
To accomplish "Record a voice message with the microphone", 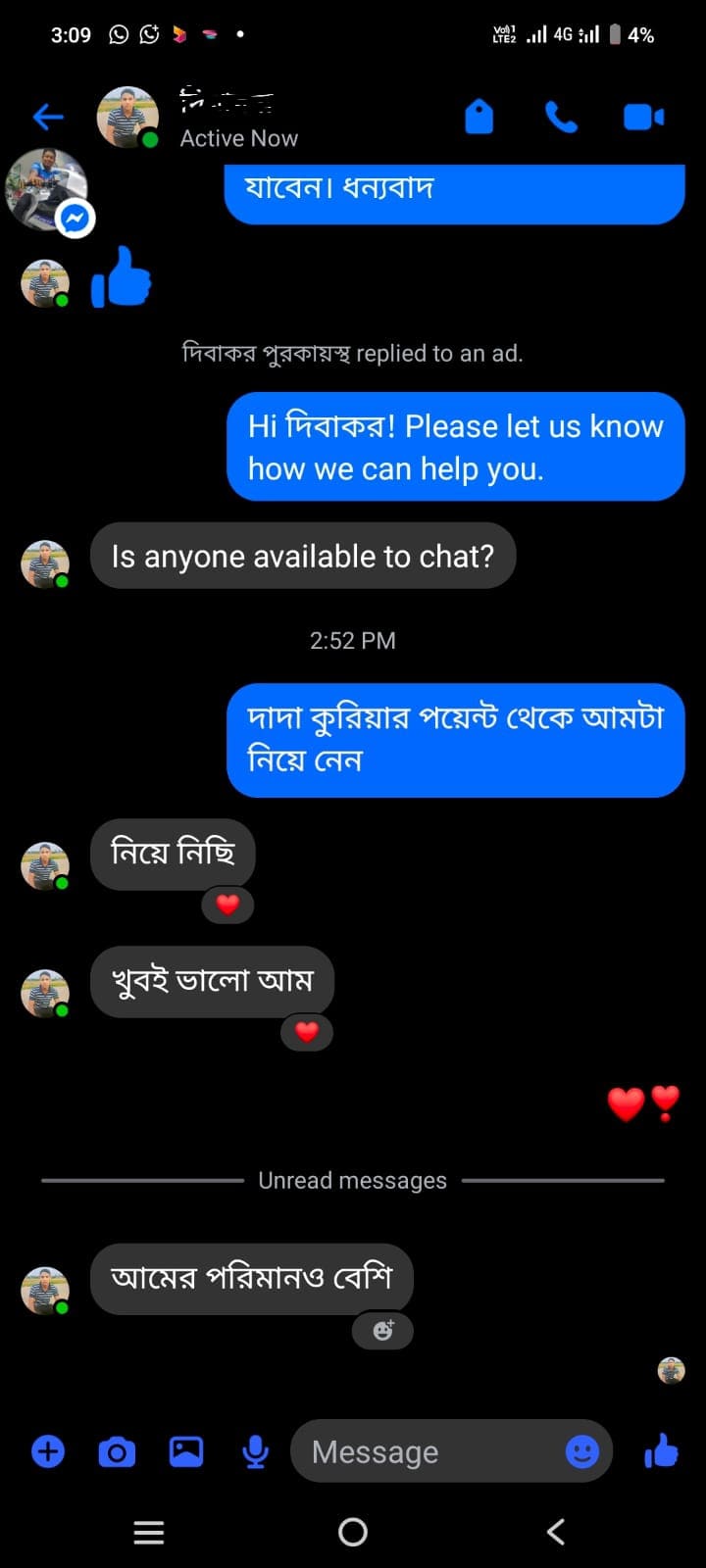I will click(x=255, y=1451).
